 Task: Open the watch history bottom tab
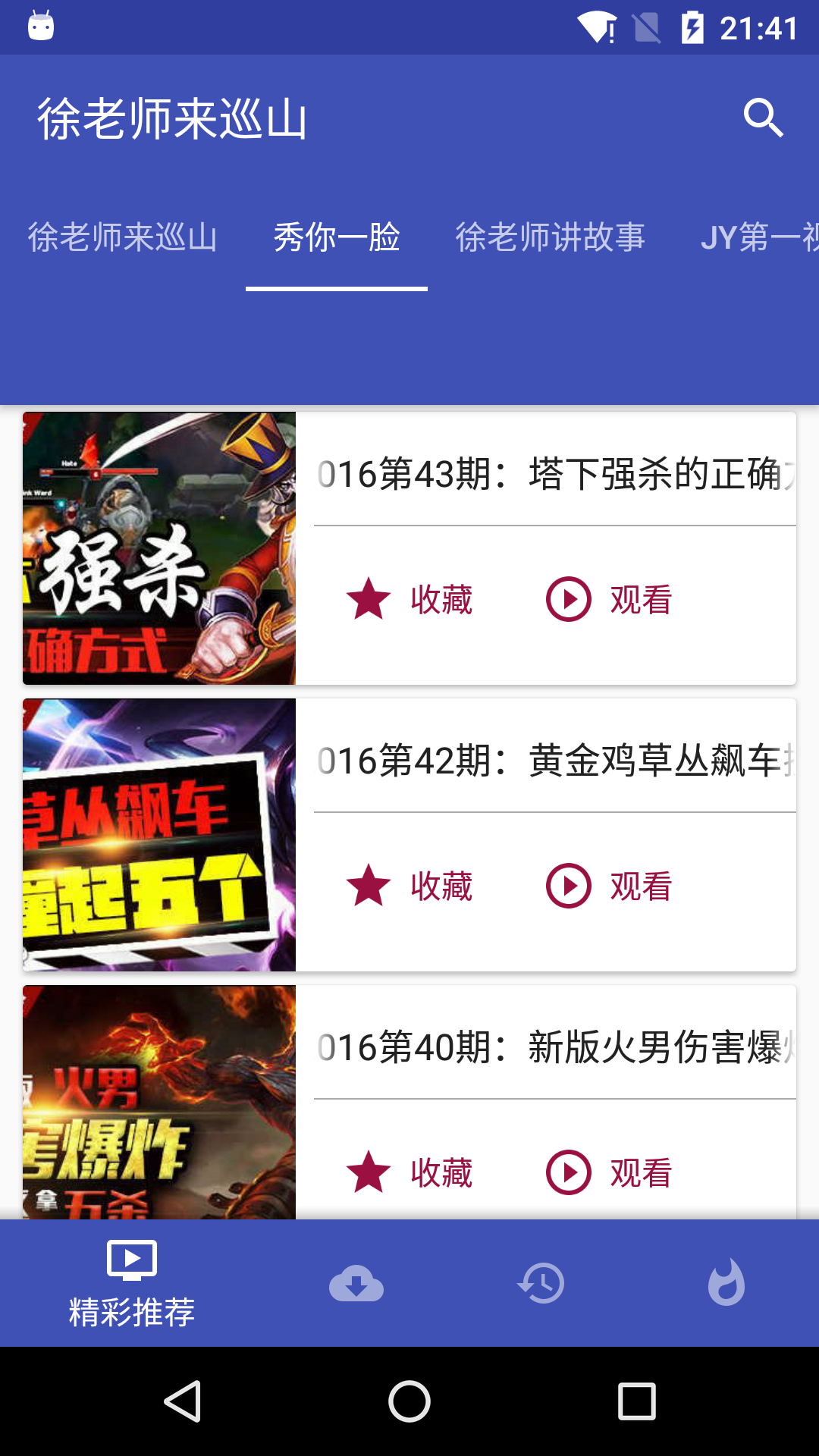[541, 1283]
